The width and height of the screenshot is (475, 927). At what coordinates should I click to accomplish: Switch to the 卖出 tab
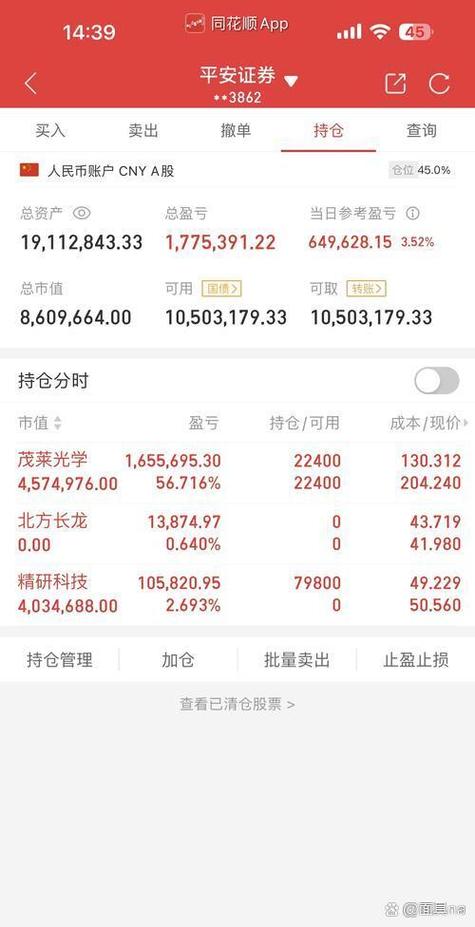143,131
